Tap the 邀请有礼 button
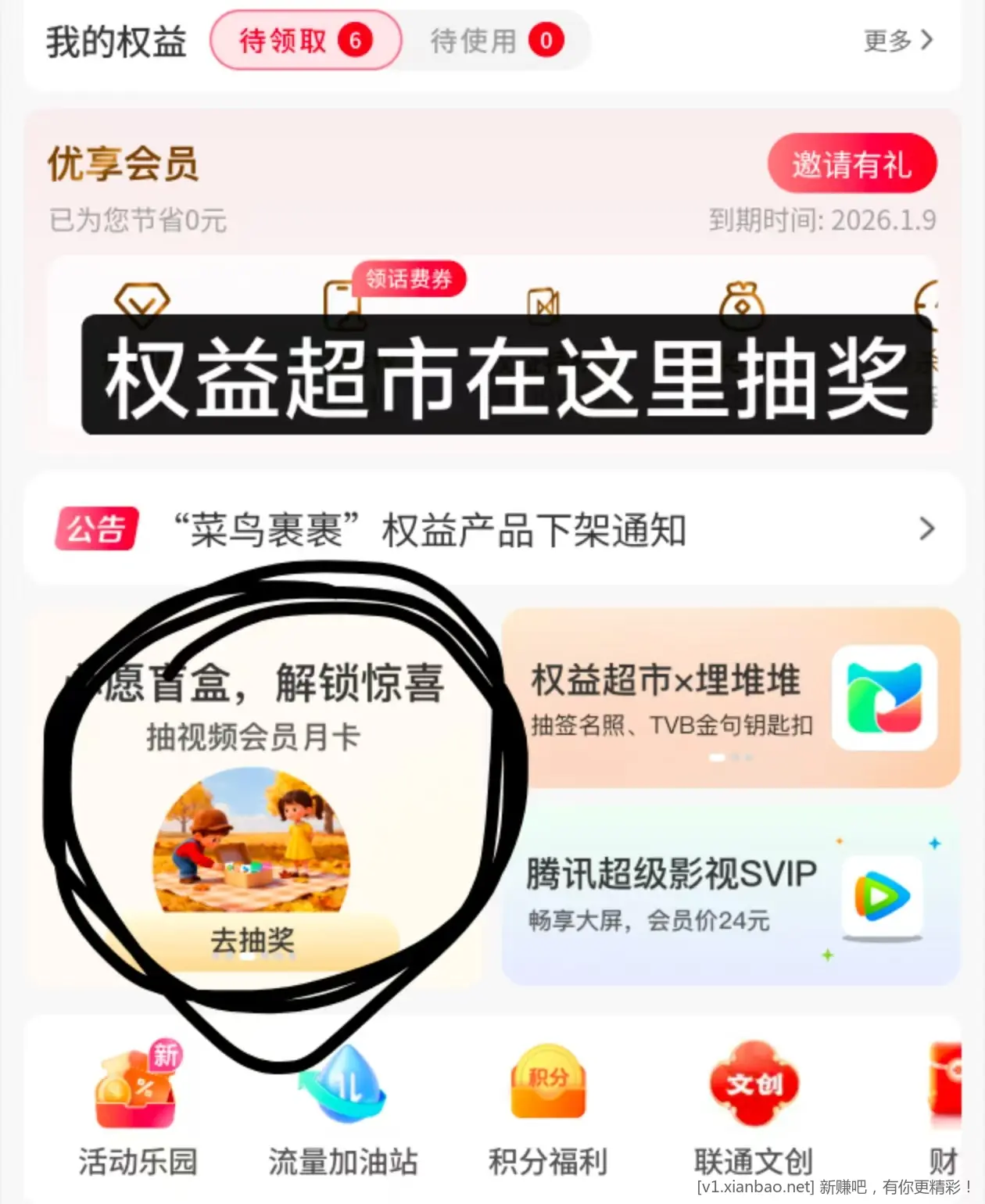Screen dimensions: 985x1204 click(851, 164)
